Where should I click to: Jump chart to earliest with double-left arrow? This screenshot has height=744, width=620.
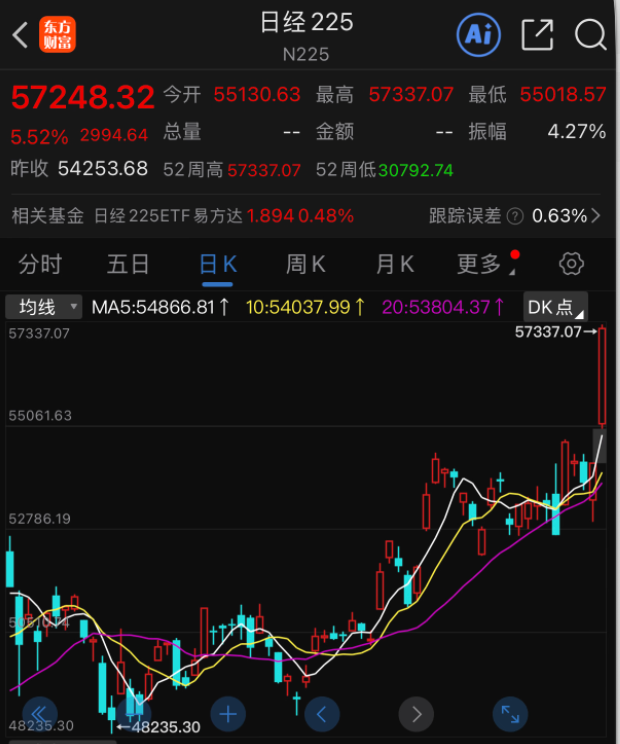(40, 714)
